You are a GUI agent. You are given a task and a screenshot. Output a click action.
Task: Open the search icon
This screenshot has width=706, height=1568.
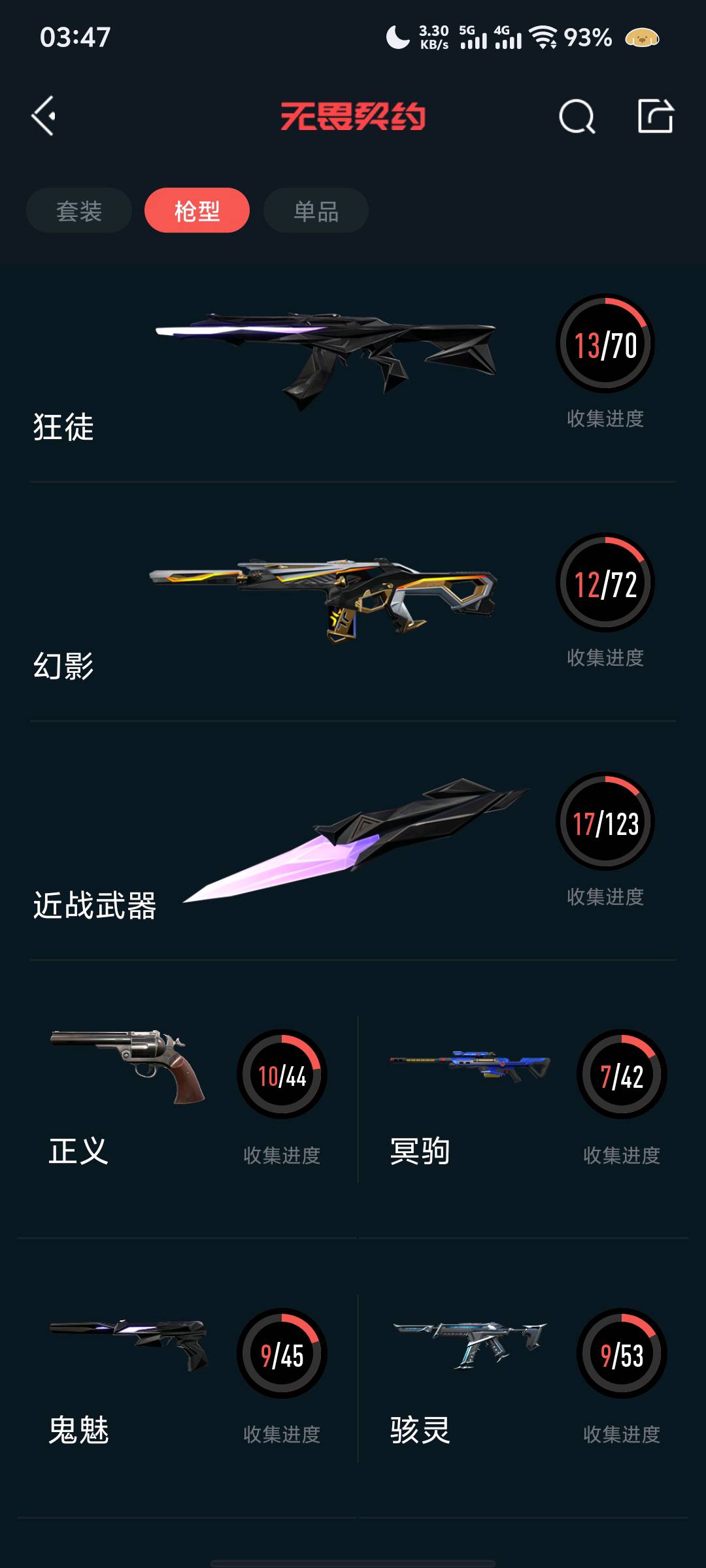[x=577, y=117]
